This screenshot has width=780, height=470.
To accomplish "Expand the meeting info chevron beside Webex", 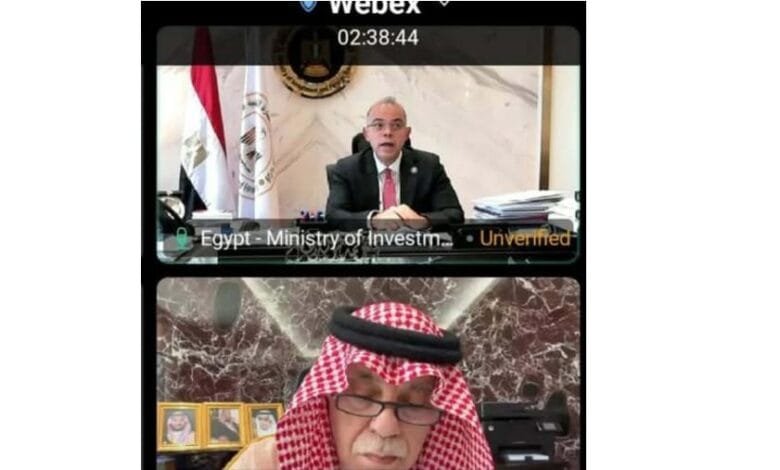I will pyautogui.click(x=443, y=4).
